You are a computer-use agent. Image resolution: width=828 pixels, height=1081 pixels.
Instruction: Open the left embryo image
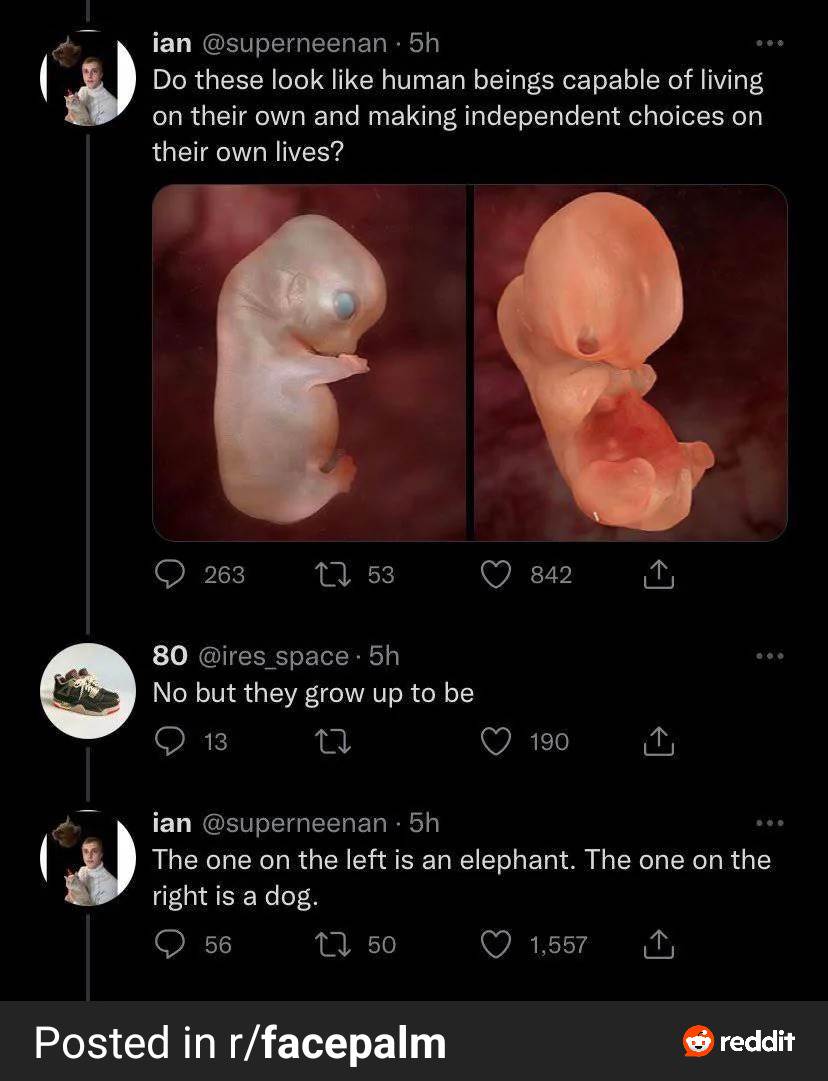[x=309, y=362]
